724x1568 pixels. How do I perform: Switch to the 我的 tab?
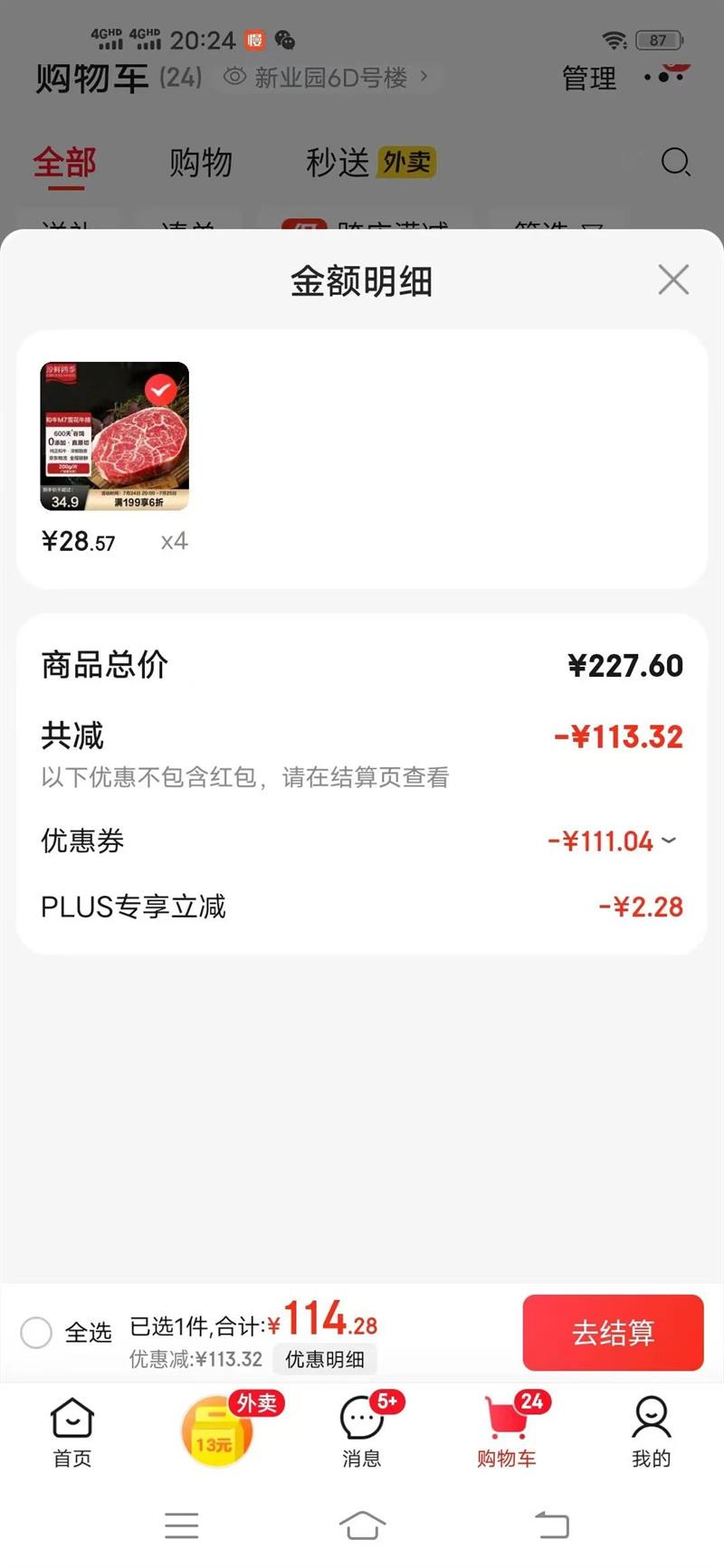(651, 1430)
